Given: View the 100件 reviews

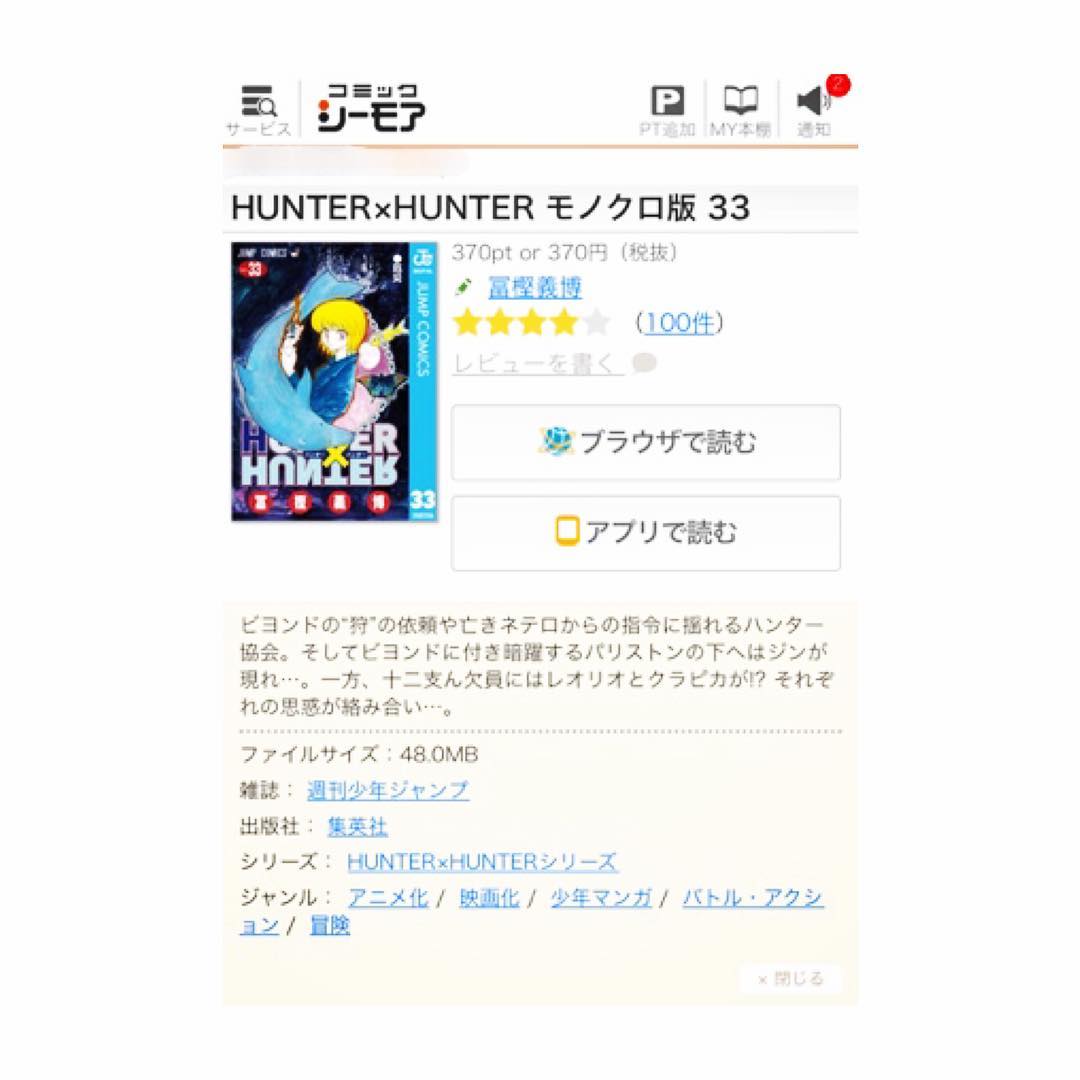Looking at the screenshot, I should pyautogui.click(x=679, y=323).
